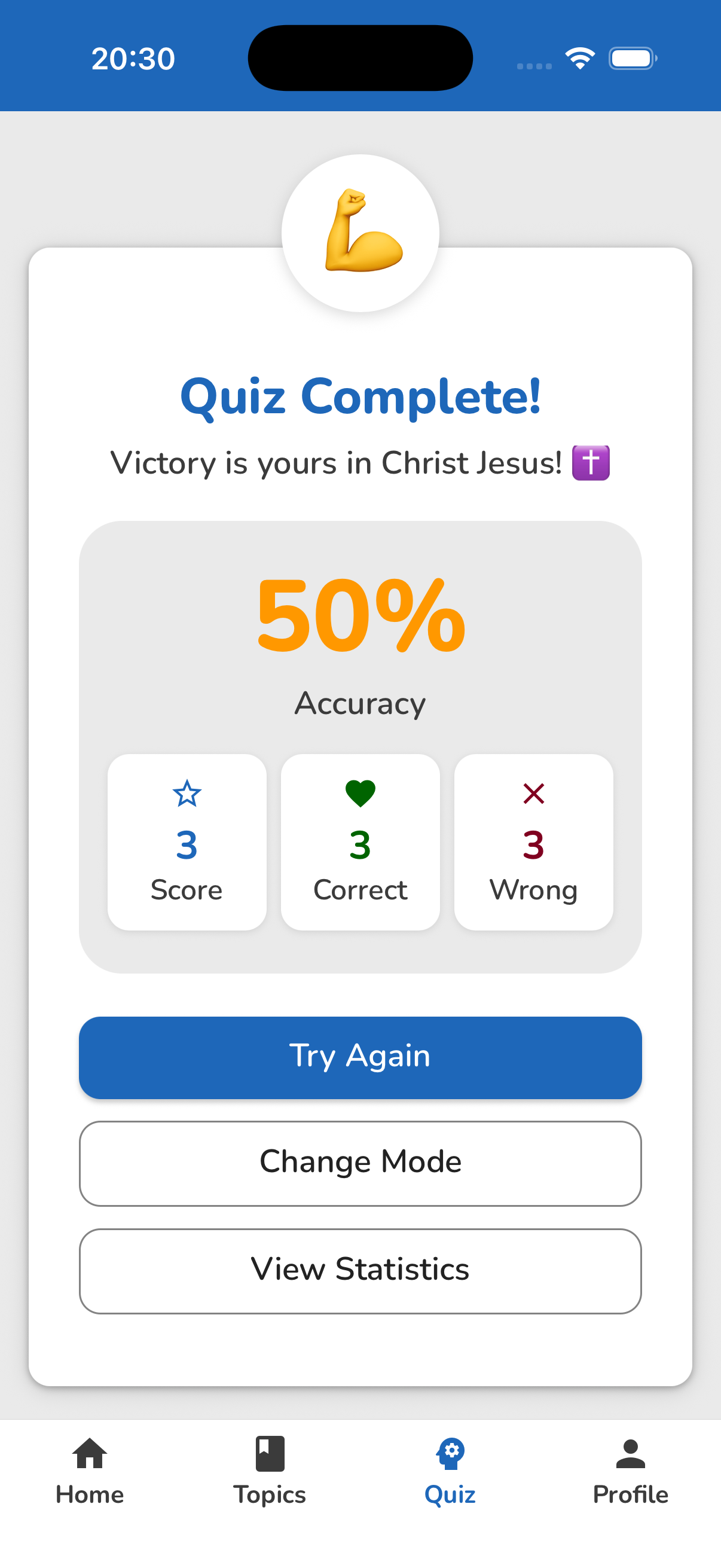
Task: Click the Quiz Complete heading
Action: (360, 398)
